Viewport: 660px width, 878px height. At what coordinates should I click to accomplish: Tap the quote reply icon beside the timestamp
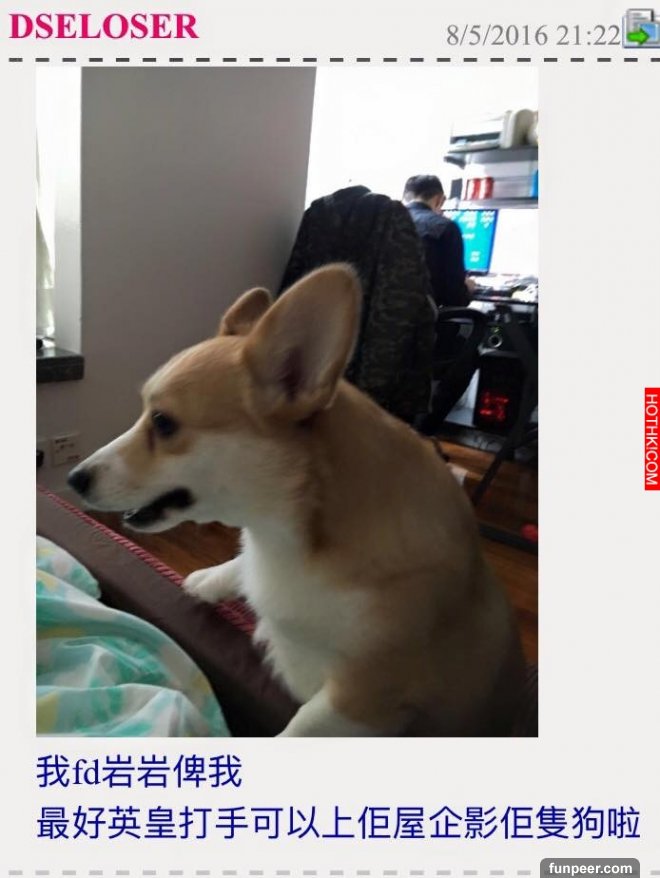(638, 29)
